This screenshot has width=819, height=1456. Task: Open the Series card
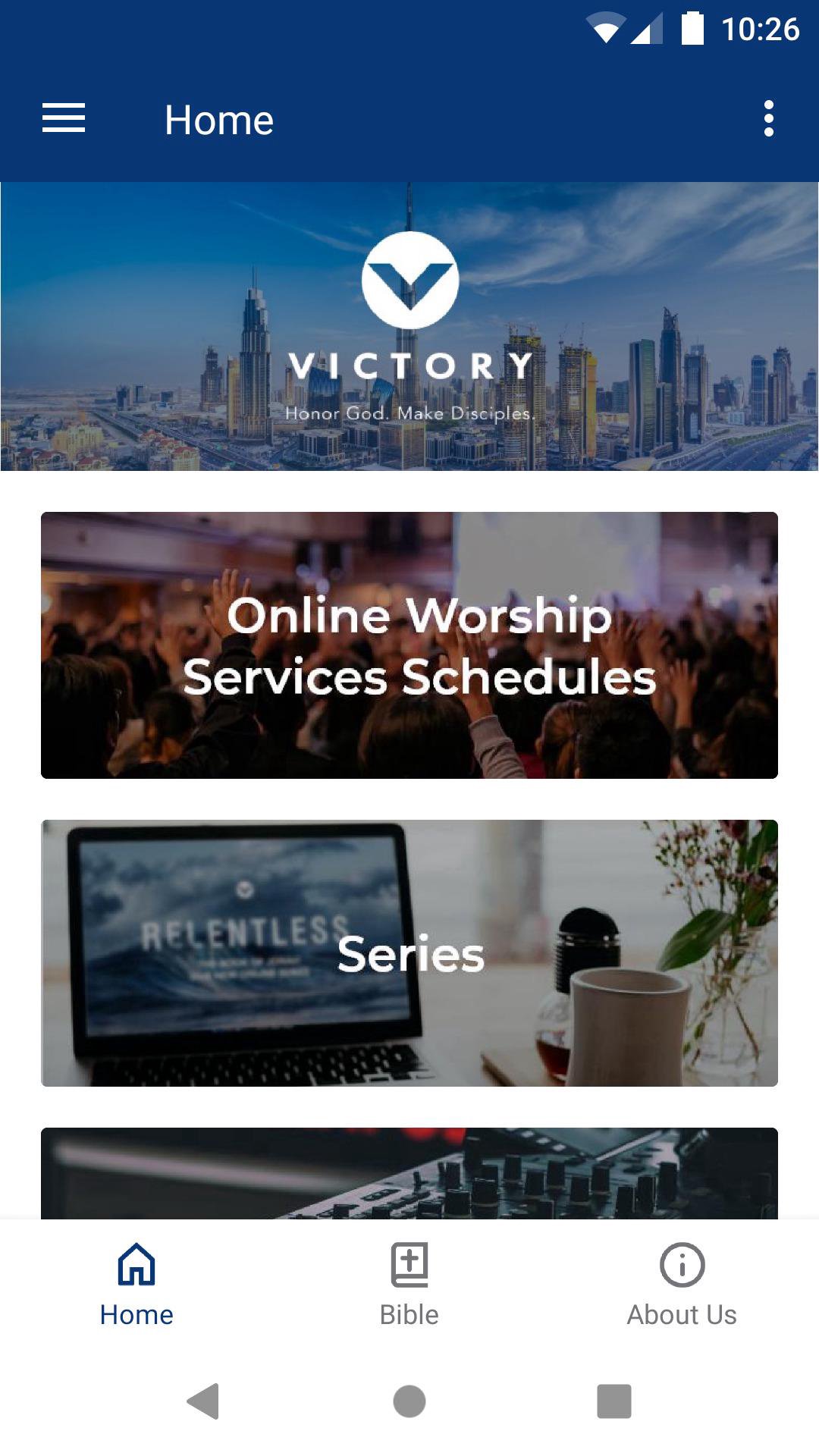click(x=409, y=953)
